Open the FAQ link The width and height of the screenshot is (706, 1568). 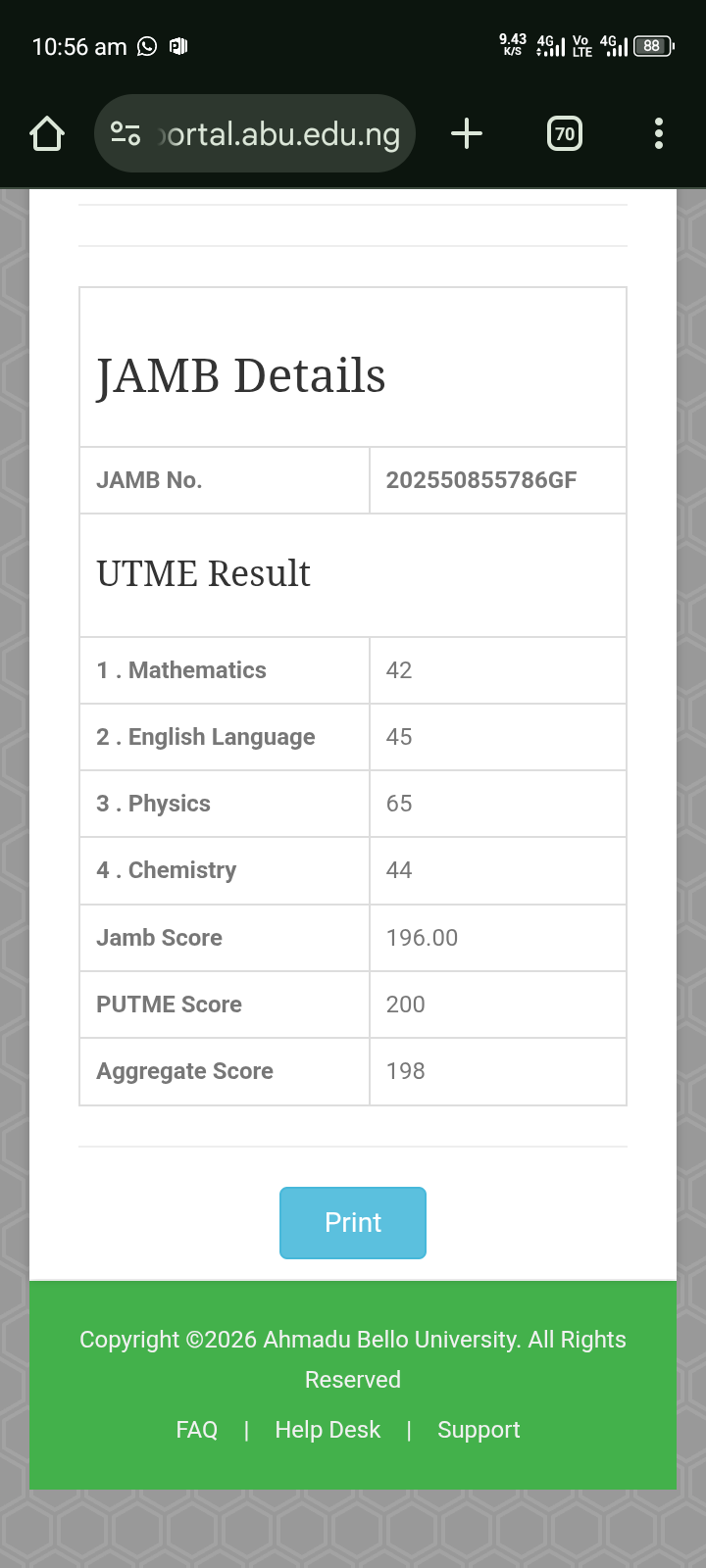[197, 1430]
